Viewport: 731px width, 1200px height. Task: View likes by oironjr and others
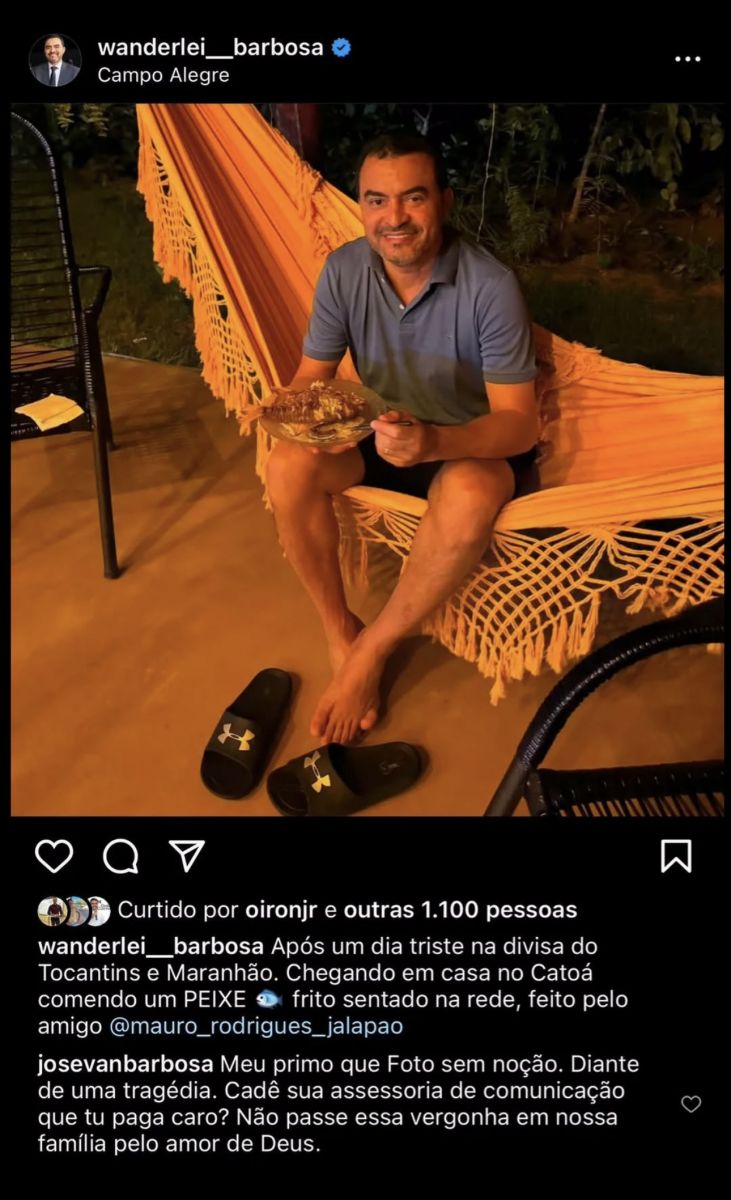pyautogui.click(x=347, y=910)
